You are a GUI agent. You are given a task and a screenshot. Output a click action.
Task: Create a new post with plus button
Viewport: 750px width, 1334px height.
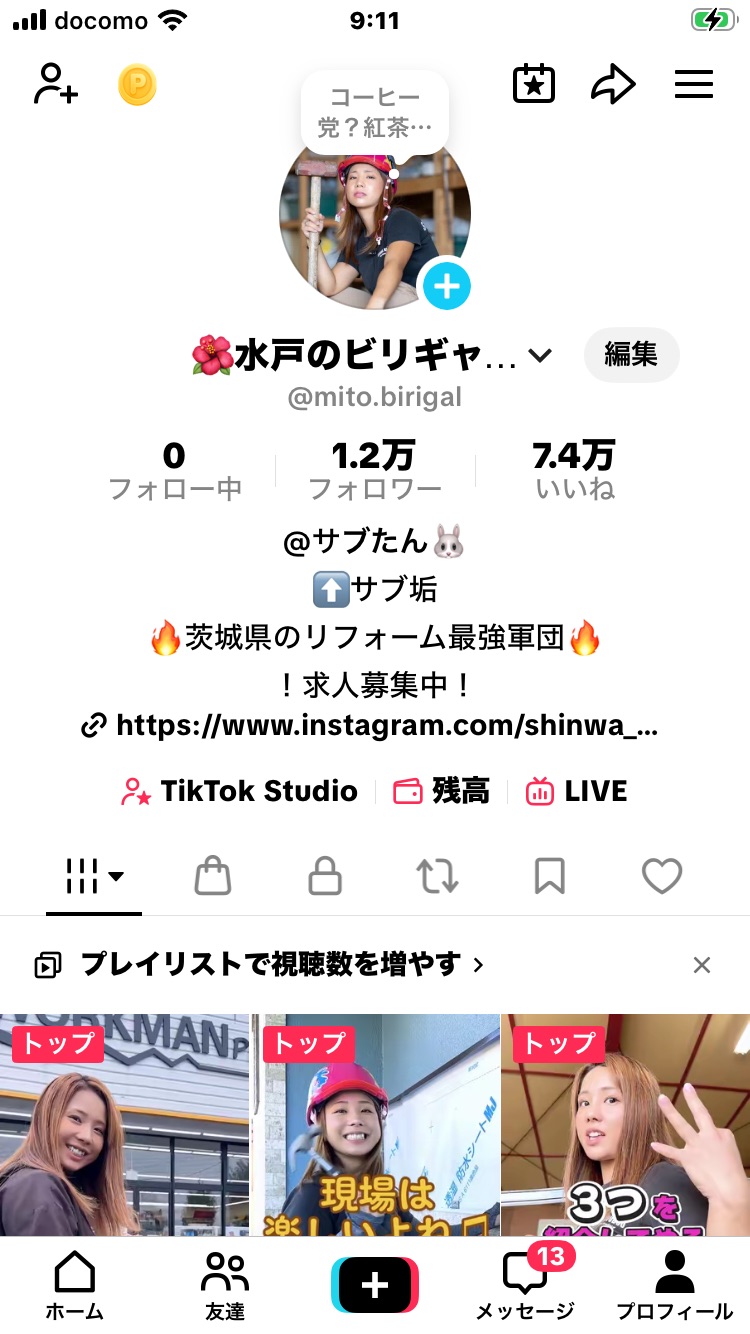point(375,1285)
